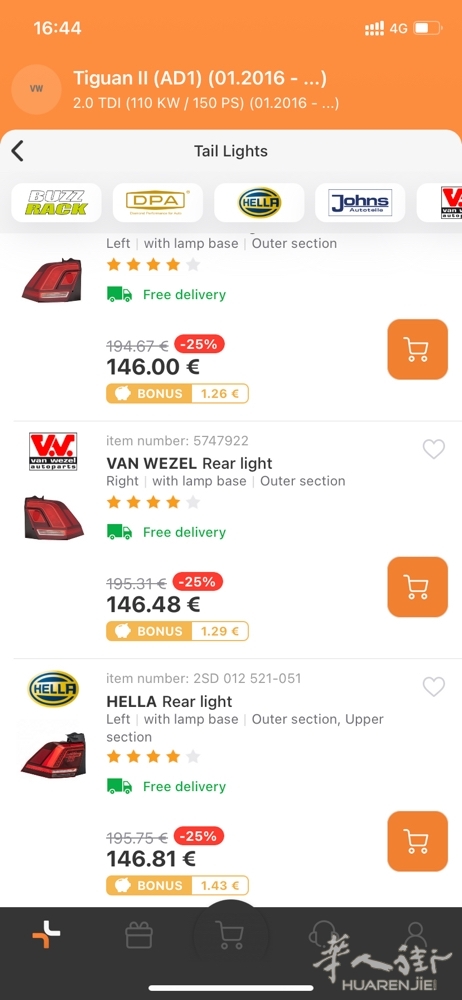
Task: Add the 146.00 € rear light to cart
Action: 417,349
